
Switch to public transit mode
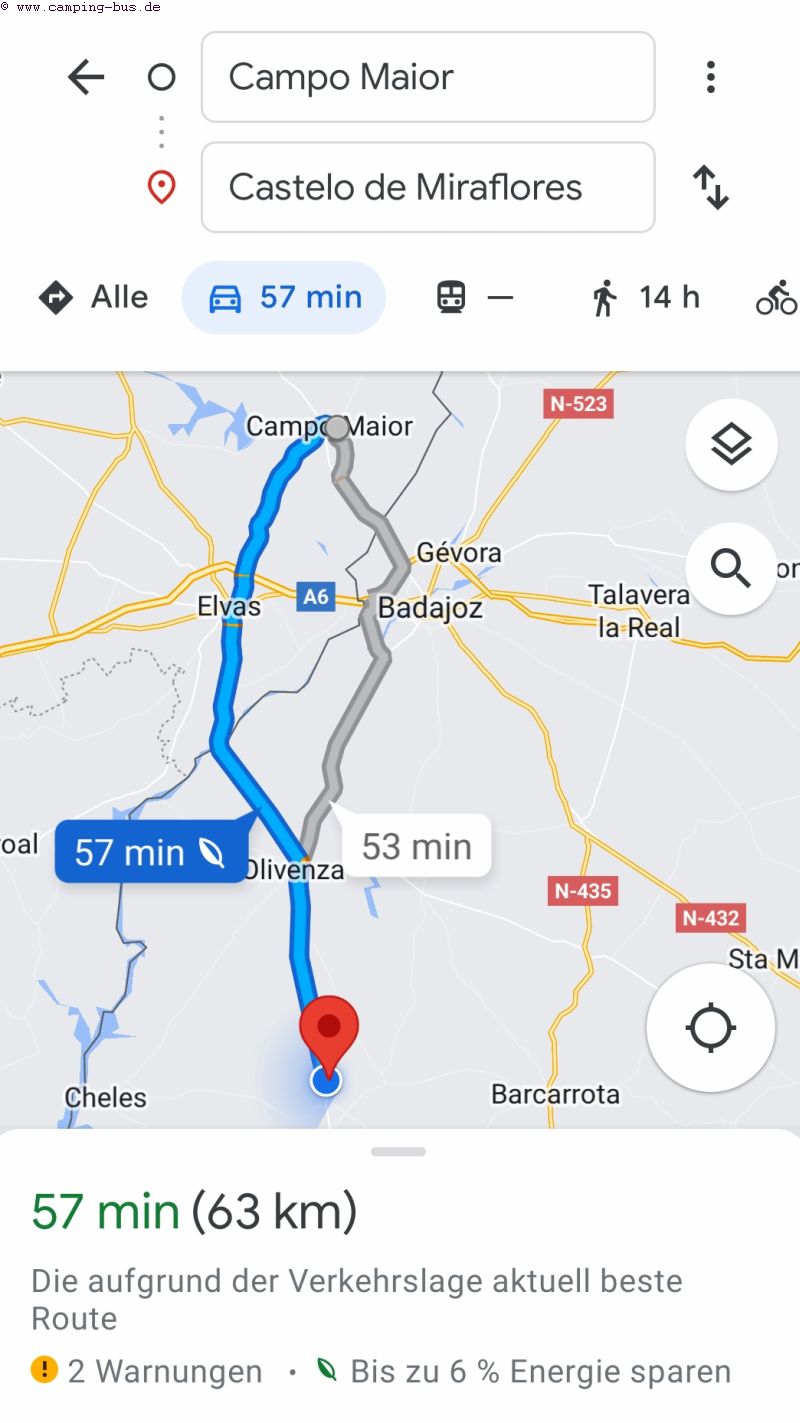point(474,297)
